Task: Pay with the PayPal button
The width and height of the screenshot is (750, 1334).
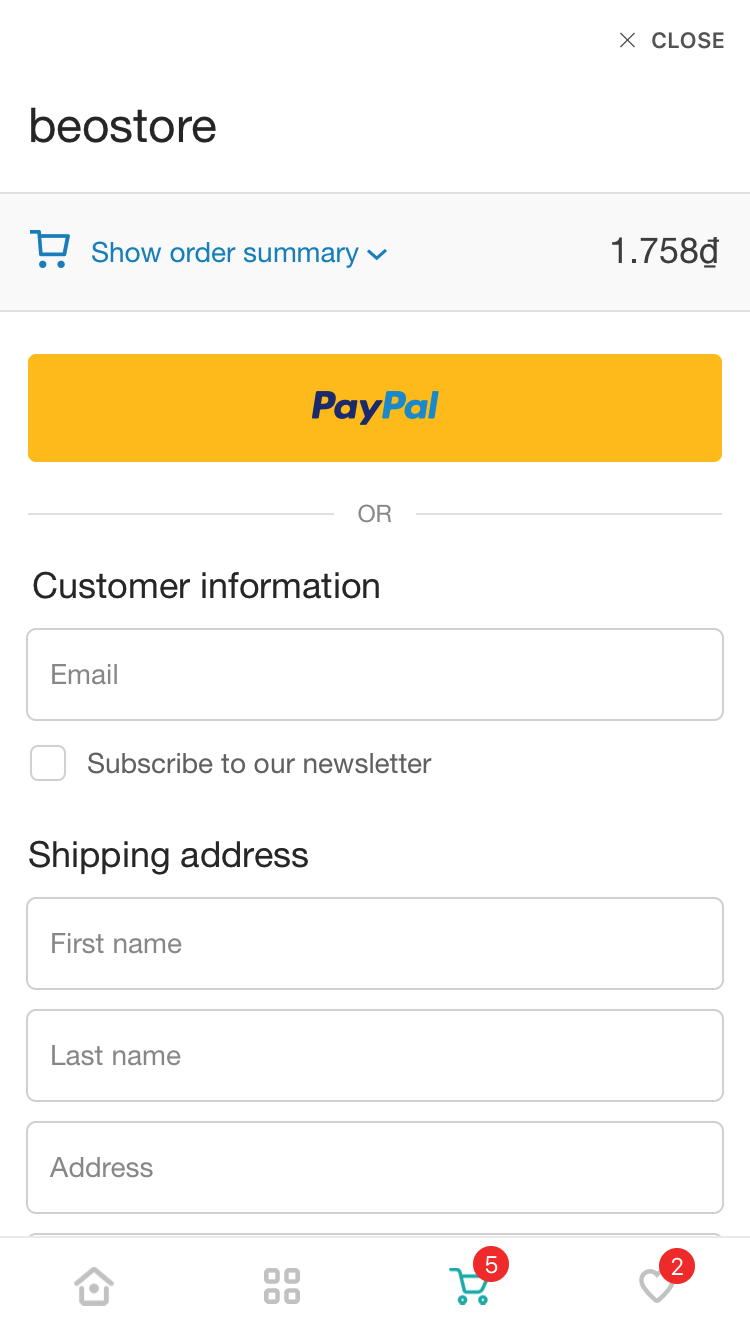Action: (375, 408)
